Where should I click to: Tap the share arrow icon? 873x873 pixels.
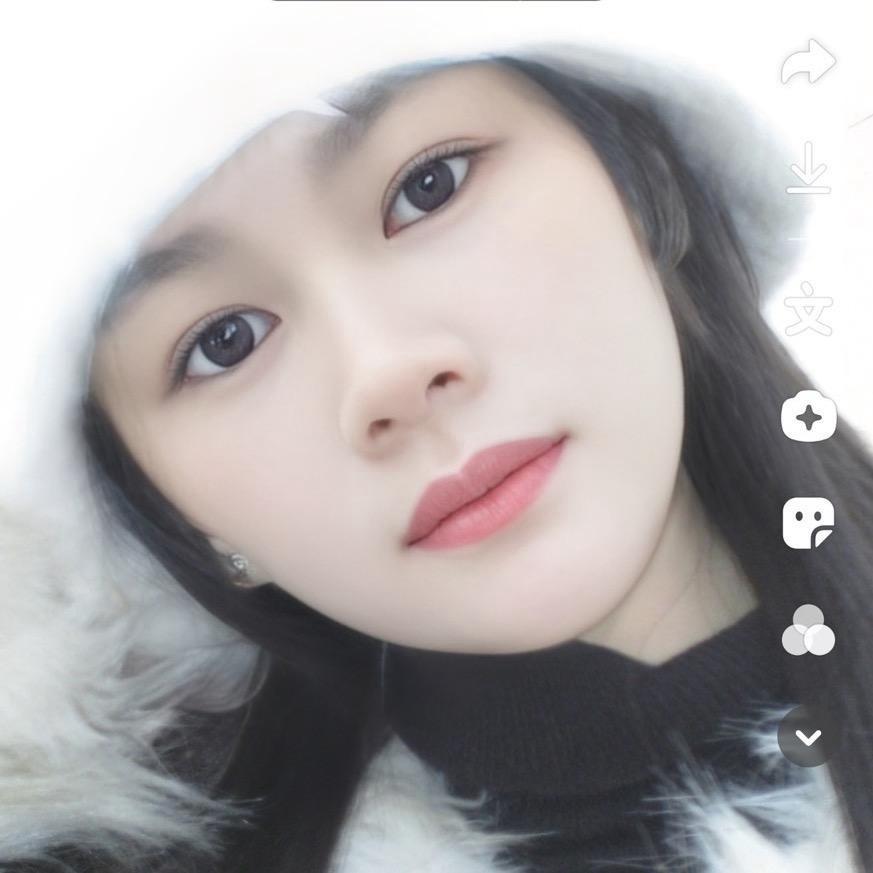808,62
